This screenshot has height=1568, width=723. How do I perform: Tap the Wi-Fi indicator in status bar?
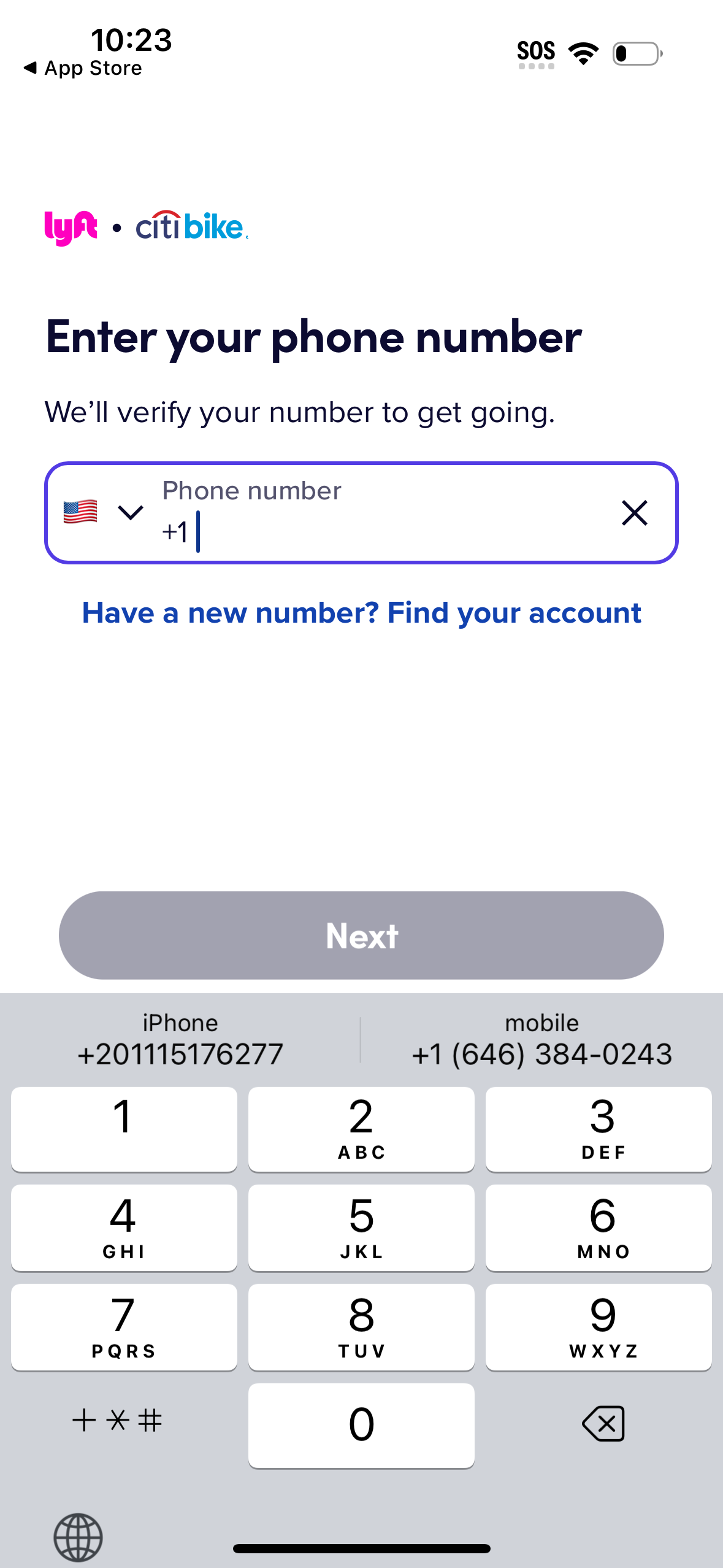coord(583,52)
